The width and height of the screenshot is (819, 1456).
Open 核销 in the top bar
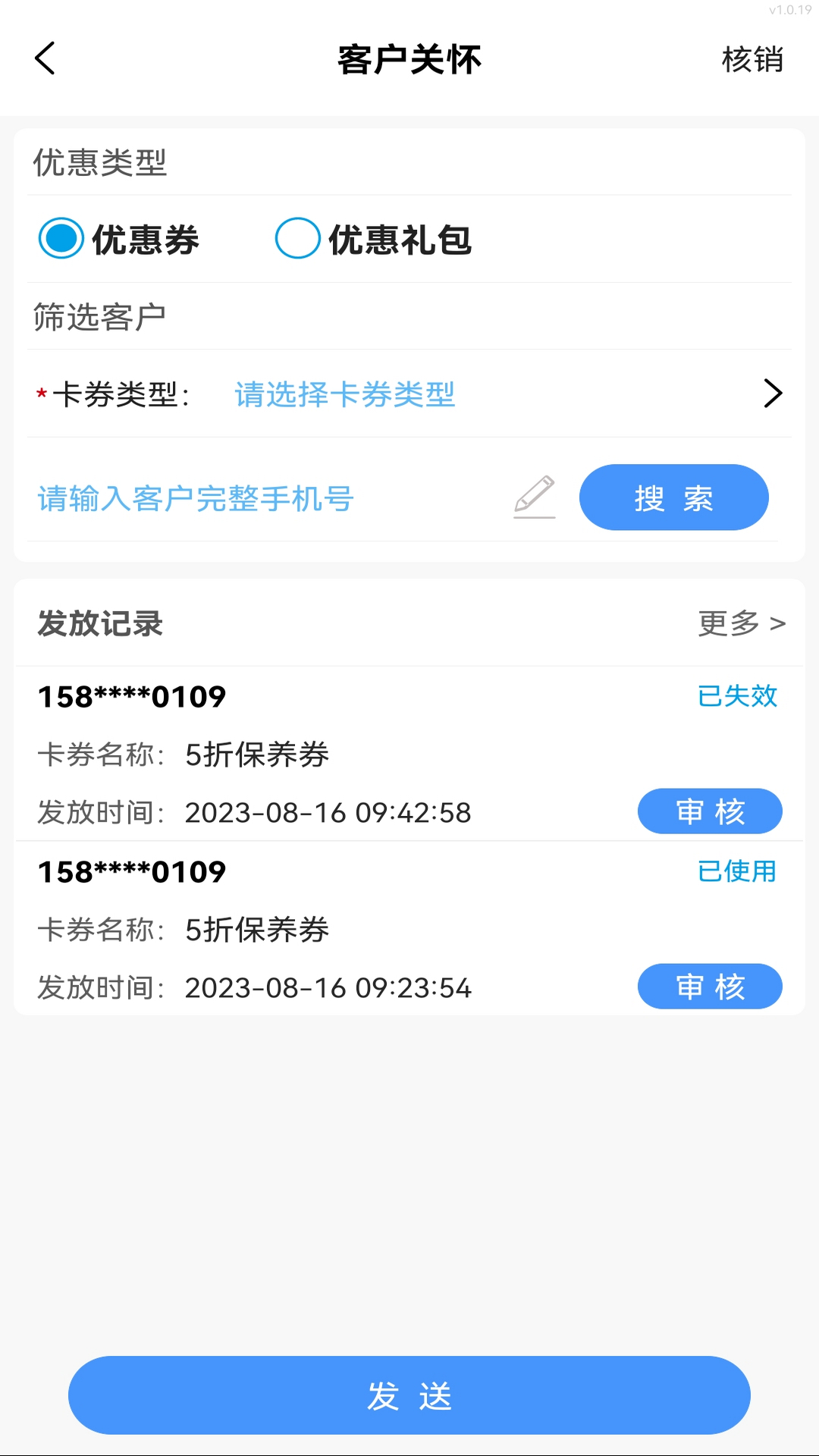click(752, 60)
